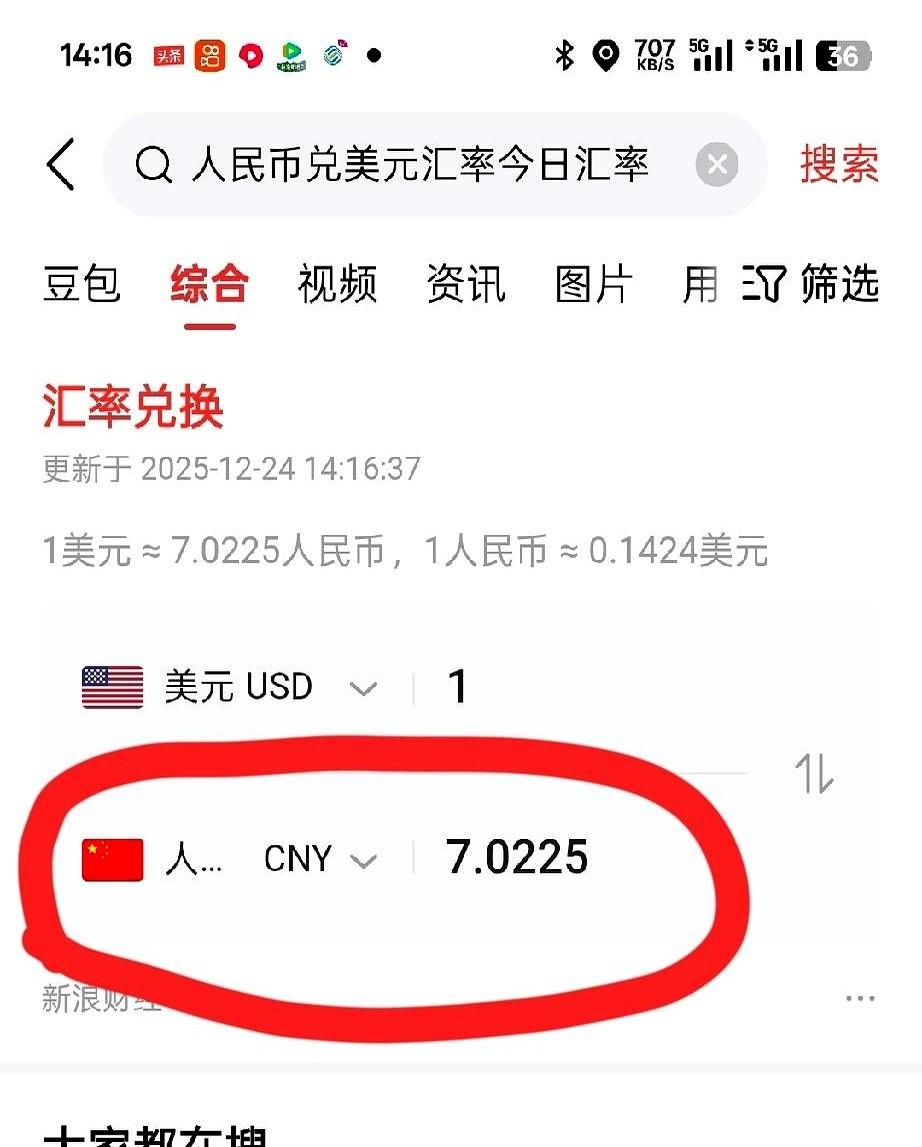This screenshot has height=1147, width=922.
Task: Expand the 美元 USD selector chevron
Action: click(x=365, y=687)
